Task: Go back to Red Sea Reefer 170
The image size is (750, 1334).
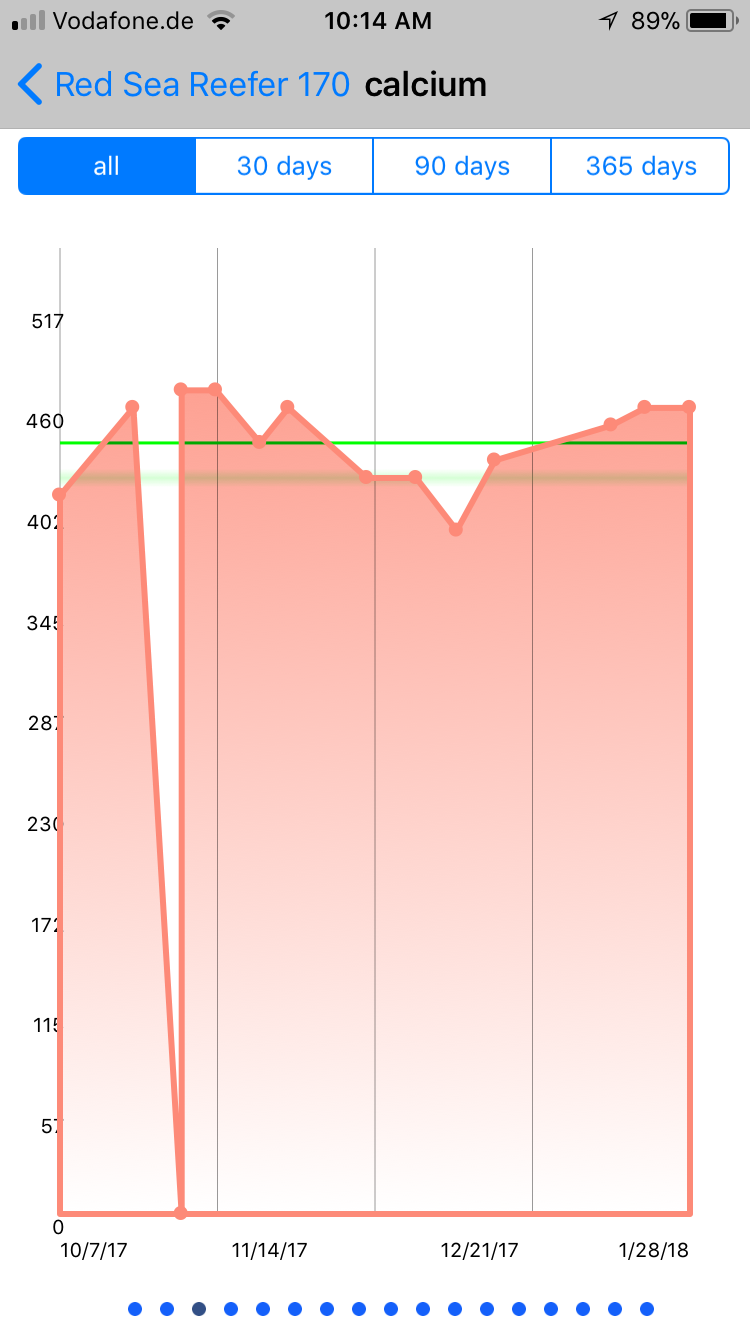Action: coord(185,85)
